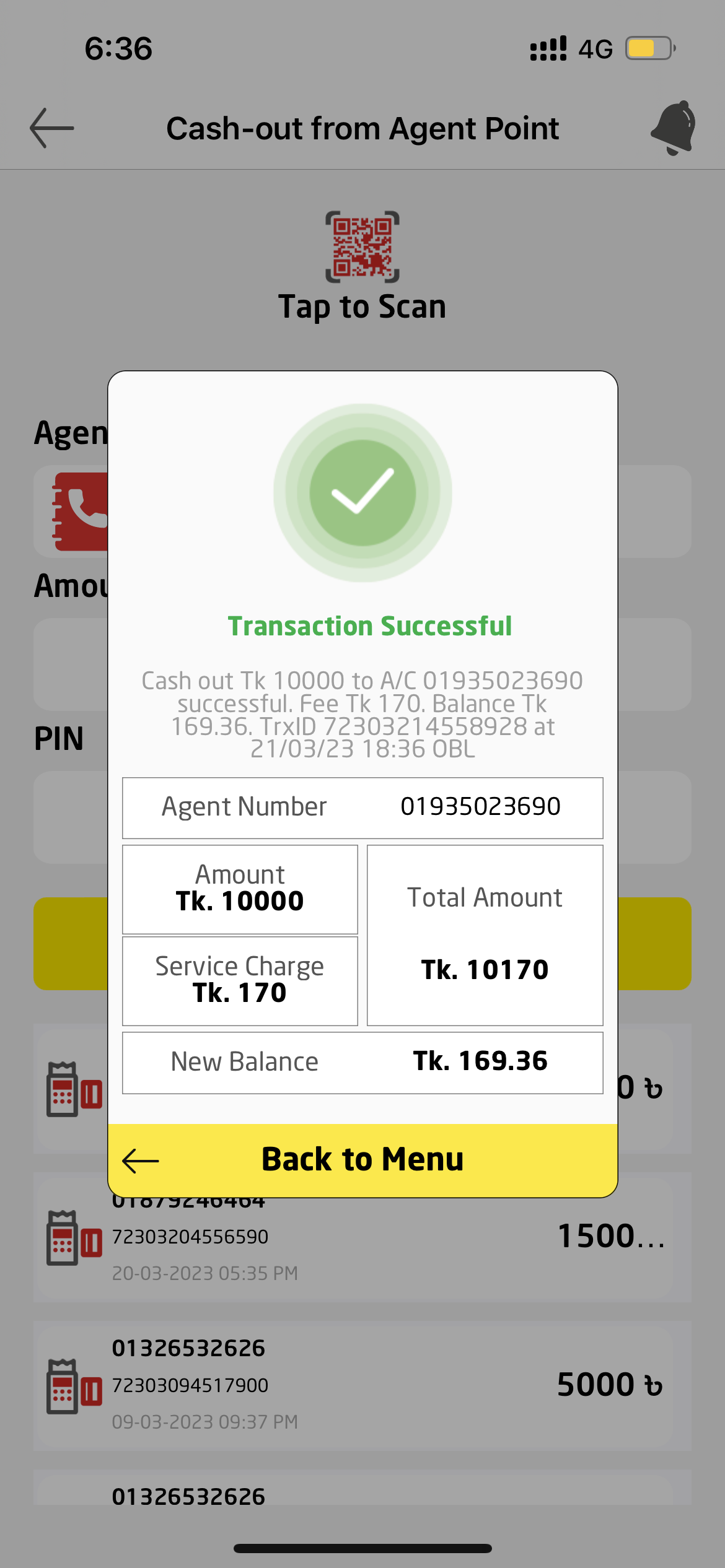Select Back to Menu
This screenshot has height=1568, width=725.
tap(362, 1159)
